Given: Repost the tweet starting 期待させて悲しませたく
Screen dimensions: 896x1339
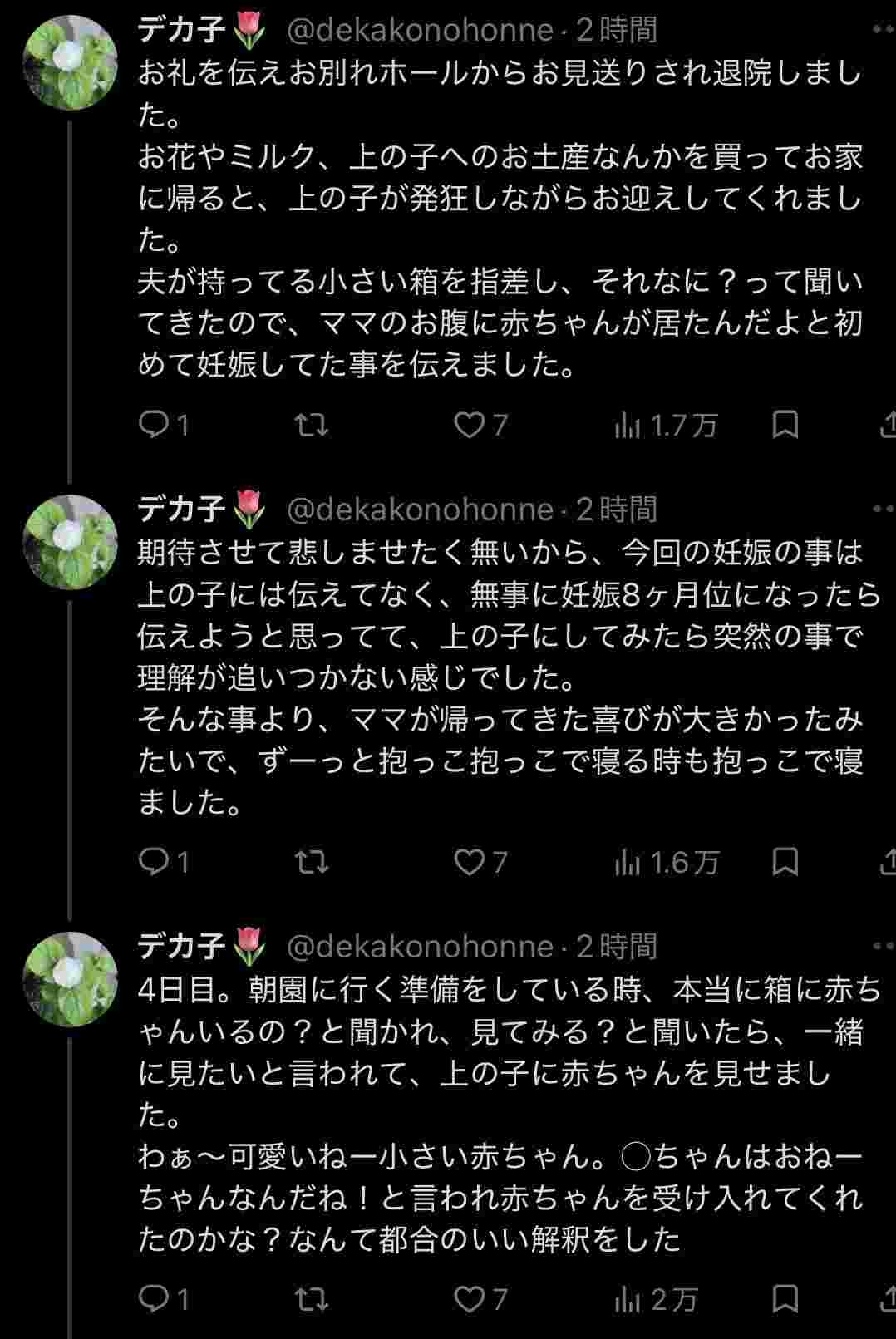Looking at the screenshot, I should click(x=312, y=862).
